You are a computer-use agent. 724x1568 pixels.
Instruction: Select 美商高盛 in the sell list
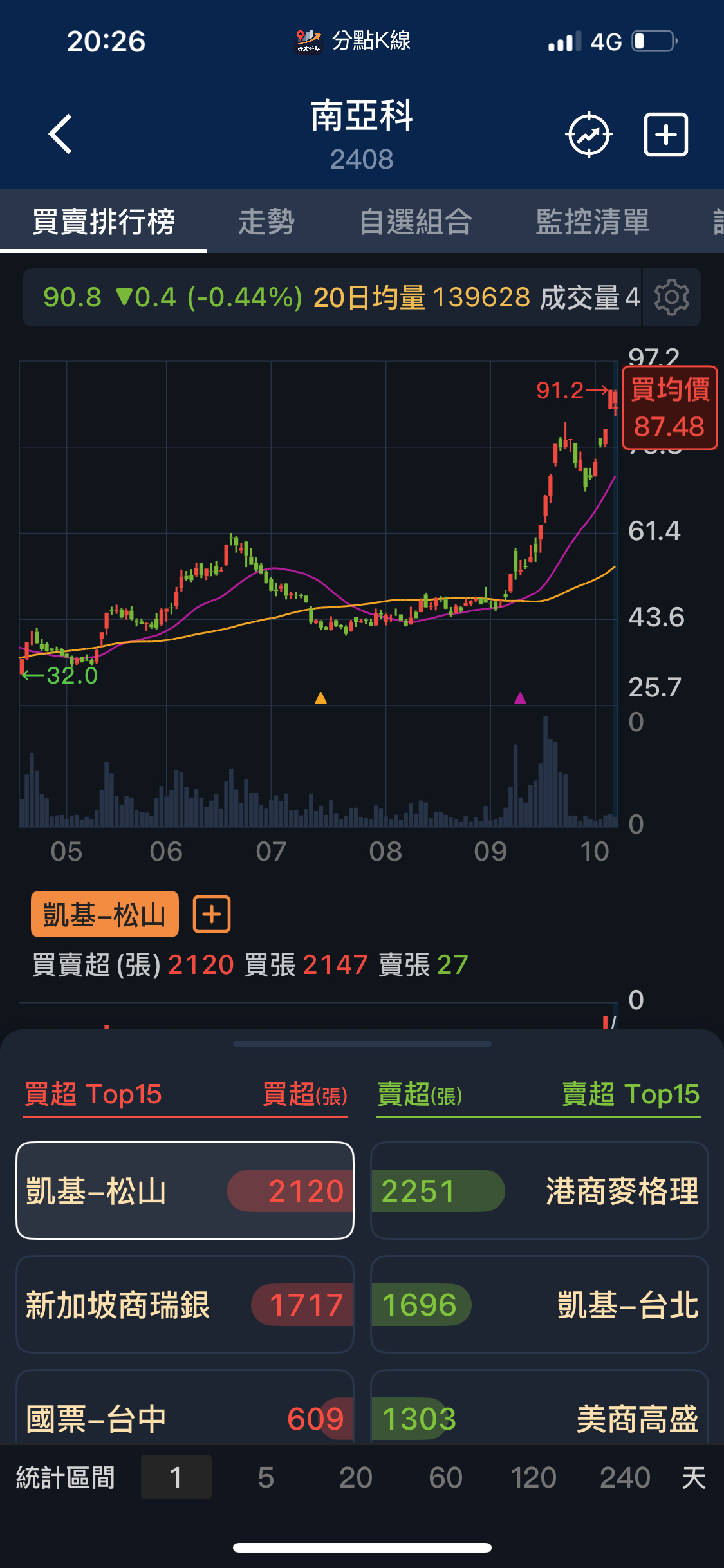click(x=539, y=1416)
